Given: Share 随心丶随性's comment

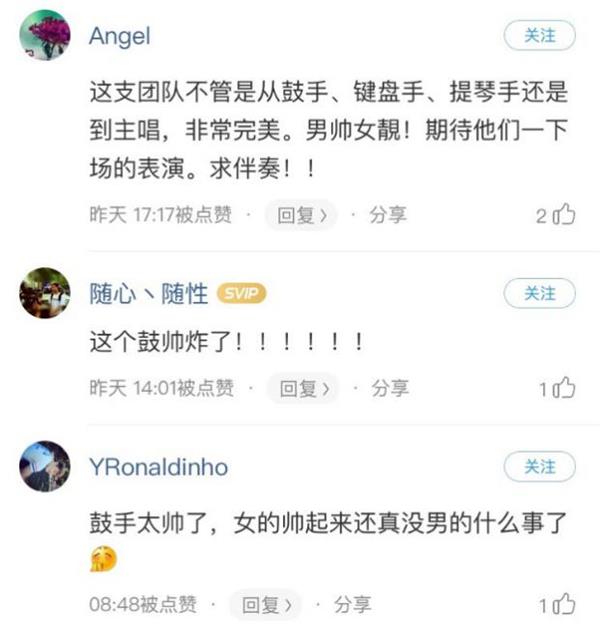Looking at the screenshot, I should [390, 388].
